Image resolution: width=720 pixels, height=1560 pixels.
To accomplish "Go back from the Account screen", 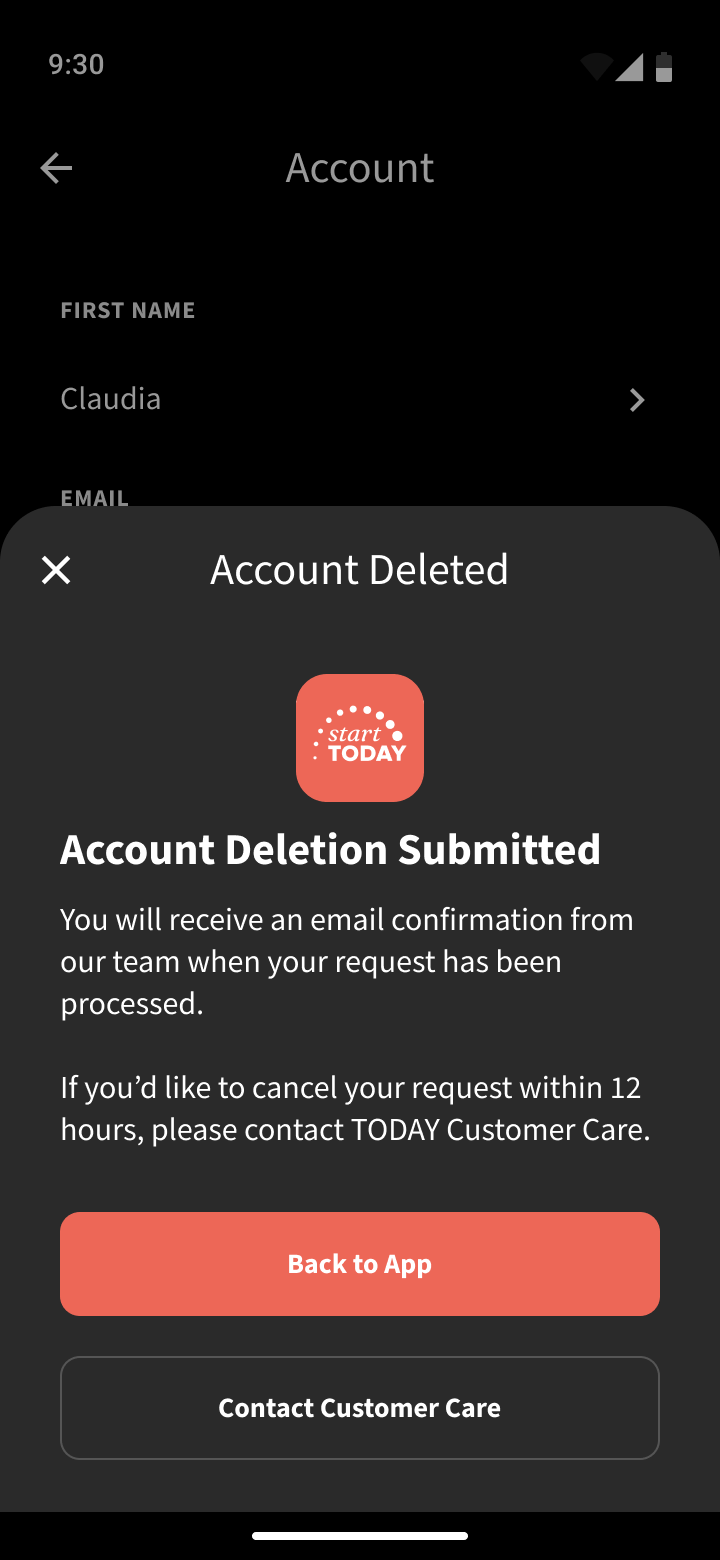I will [x=56, y=168].
